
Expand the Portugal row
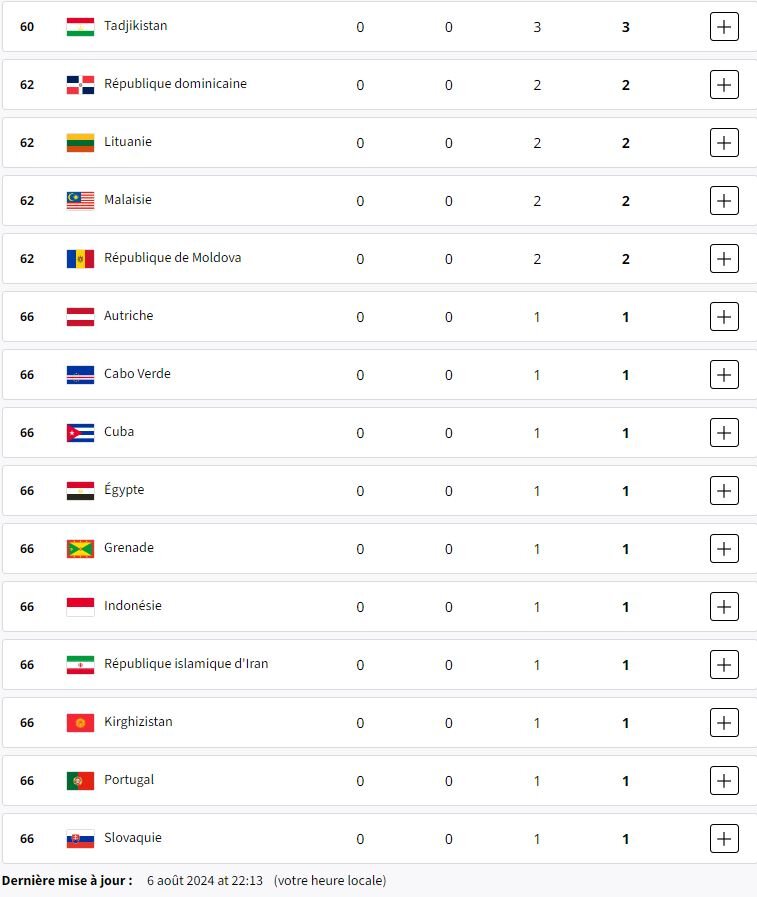pos(724,781)
